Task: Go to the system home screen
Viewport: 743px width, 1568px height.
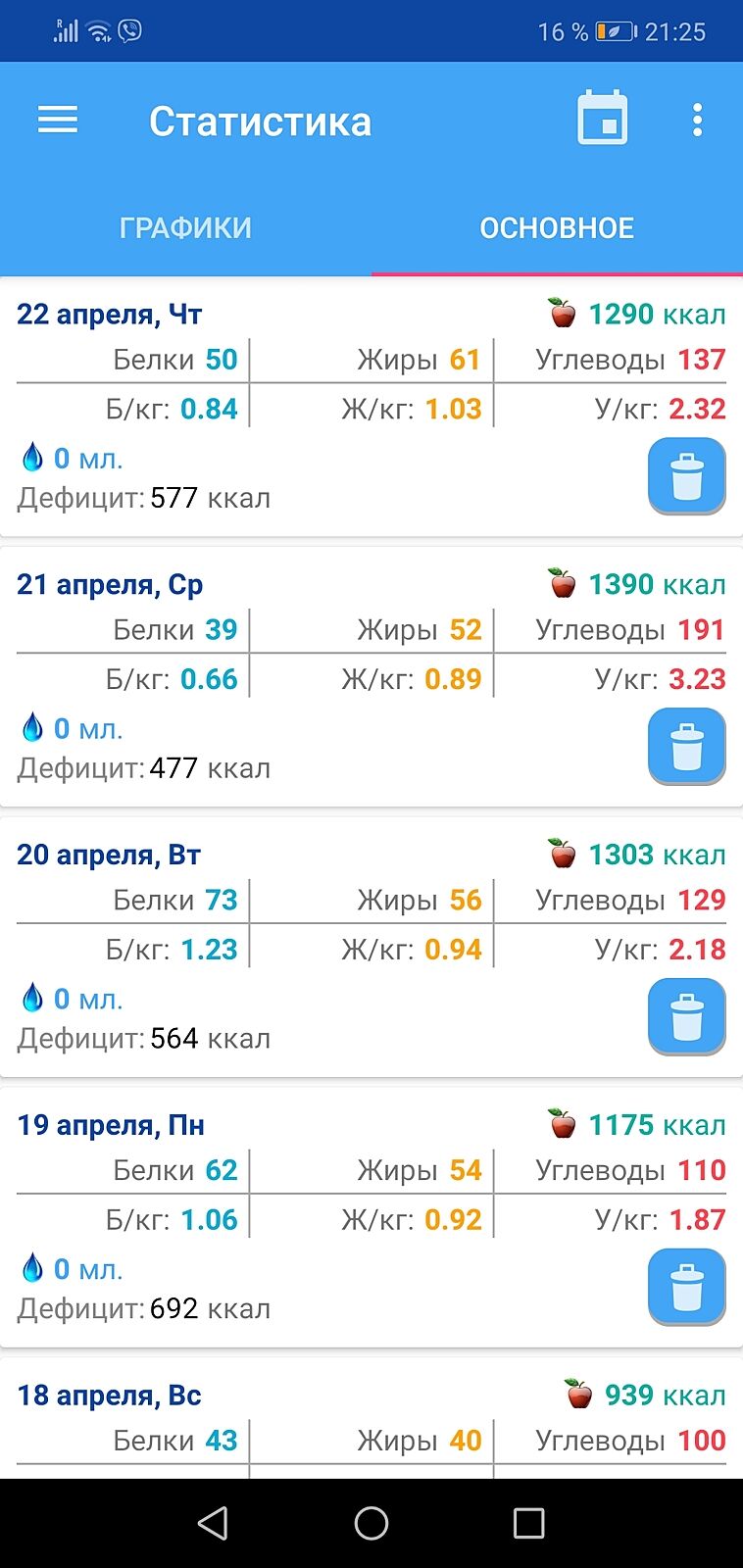Action: coord(371,1523)
